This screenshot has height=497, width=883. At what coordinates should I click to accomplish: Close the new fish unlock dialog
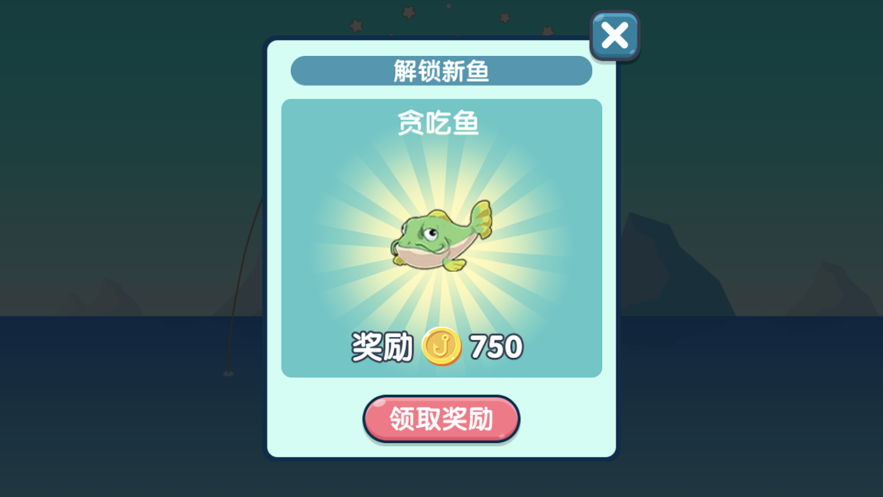[x=615, y=36]
